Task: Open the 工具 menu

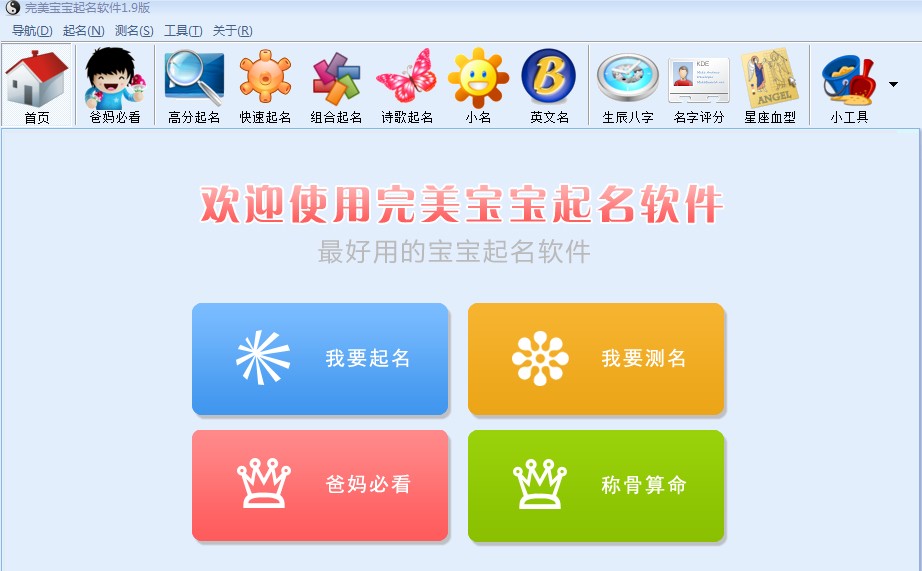Action: pyautogui.click(x=183, y=30)
